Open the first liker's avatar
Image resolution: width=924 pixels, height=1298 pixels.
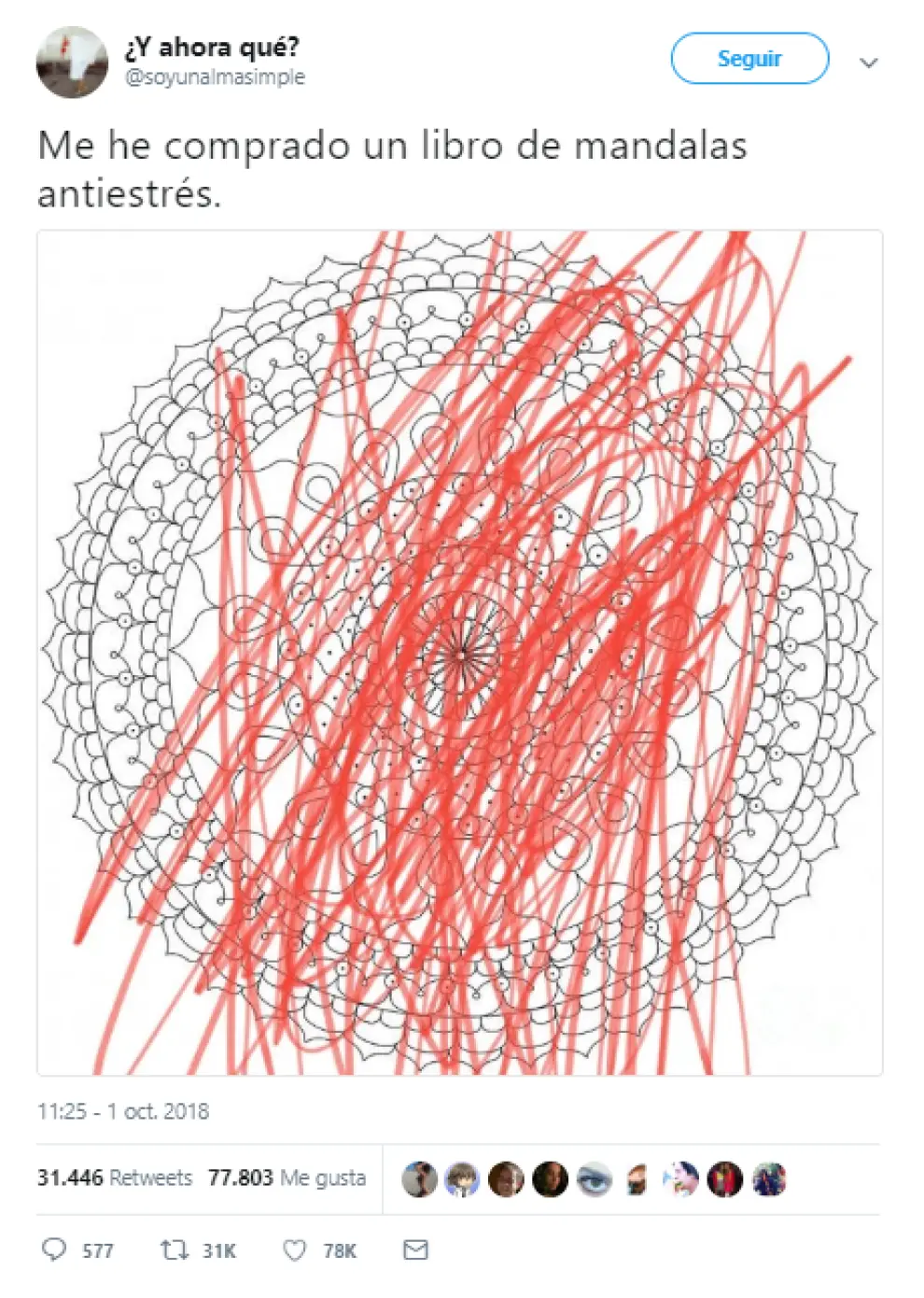[x=419, y=1179]
